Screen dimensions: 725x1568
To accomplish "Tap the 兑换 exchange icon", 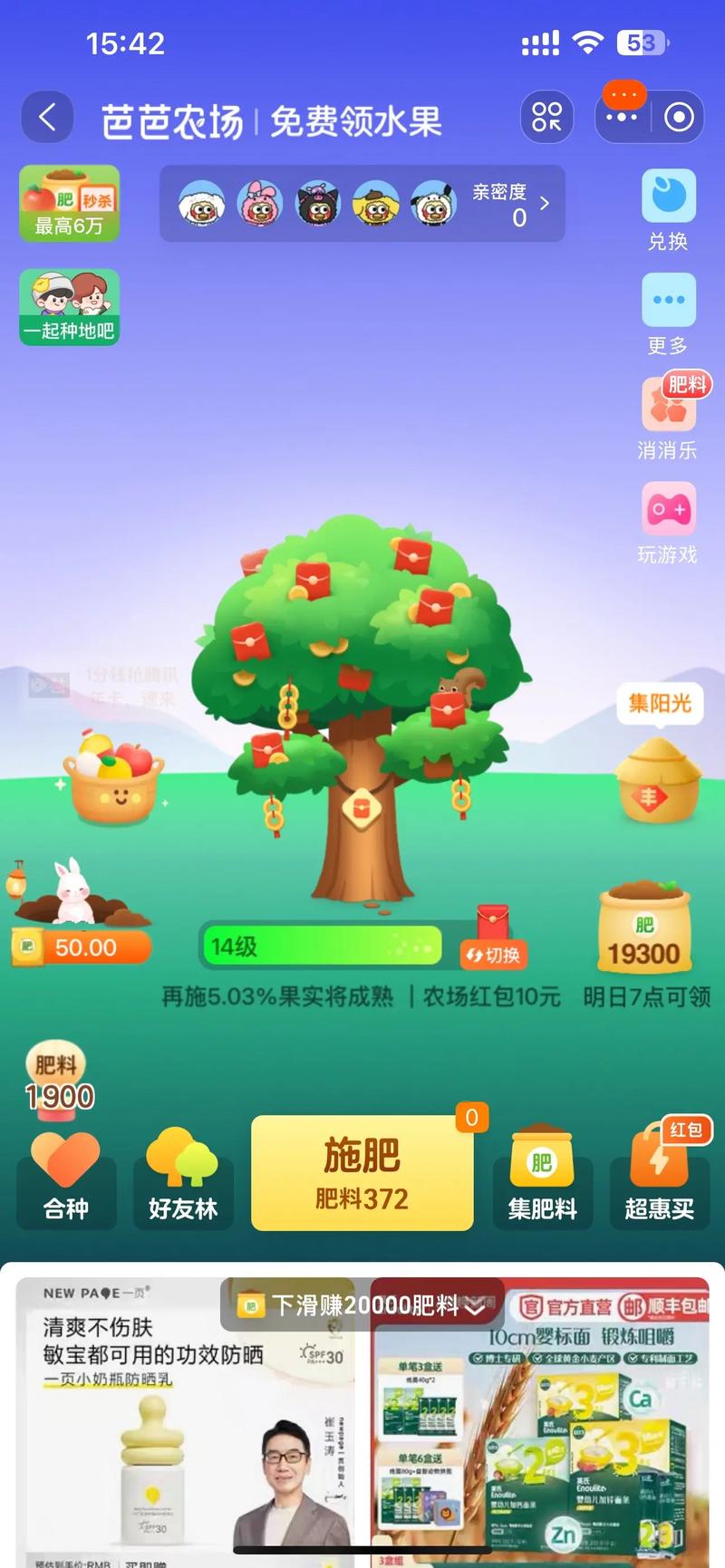I will click(x=669, y=195).
